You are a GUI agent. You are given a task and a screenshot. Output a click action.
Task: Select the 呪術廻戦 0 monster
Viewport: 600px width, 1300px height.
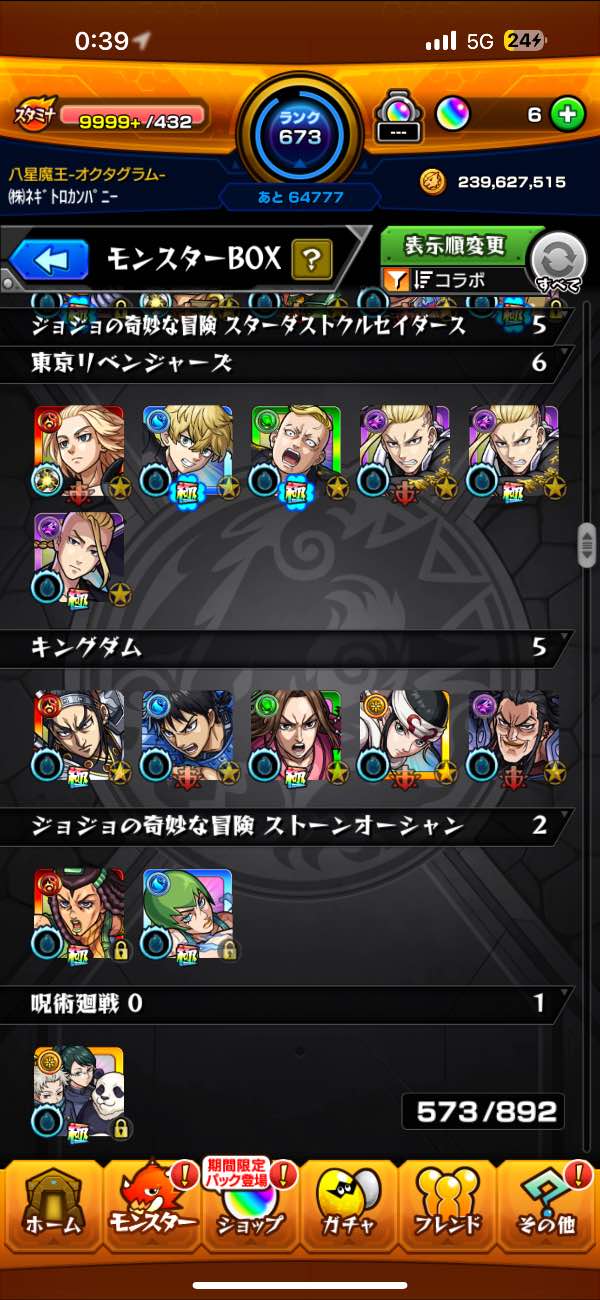click(x=79, y=1091)
